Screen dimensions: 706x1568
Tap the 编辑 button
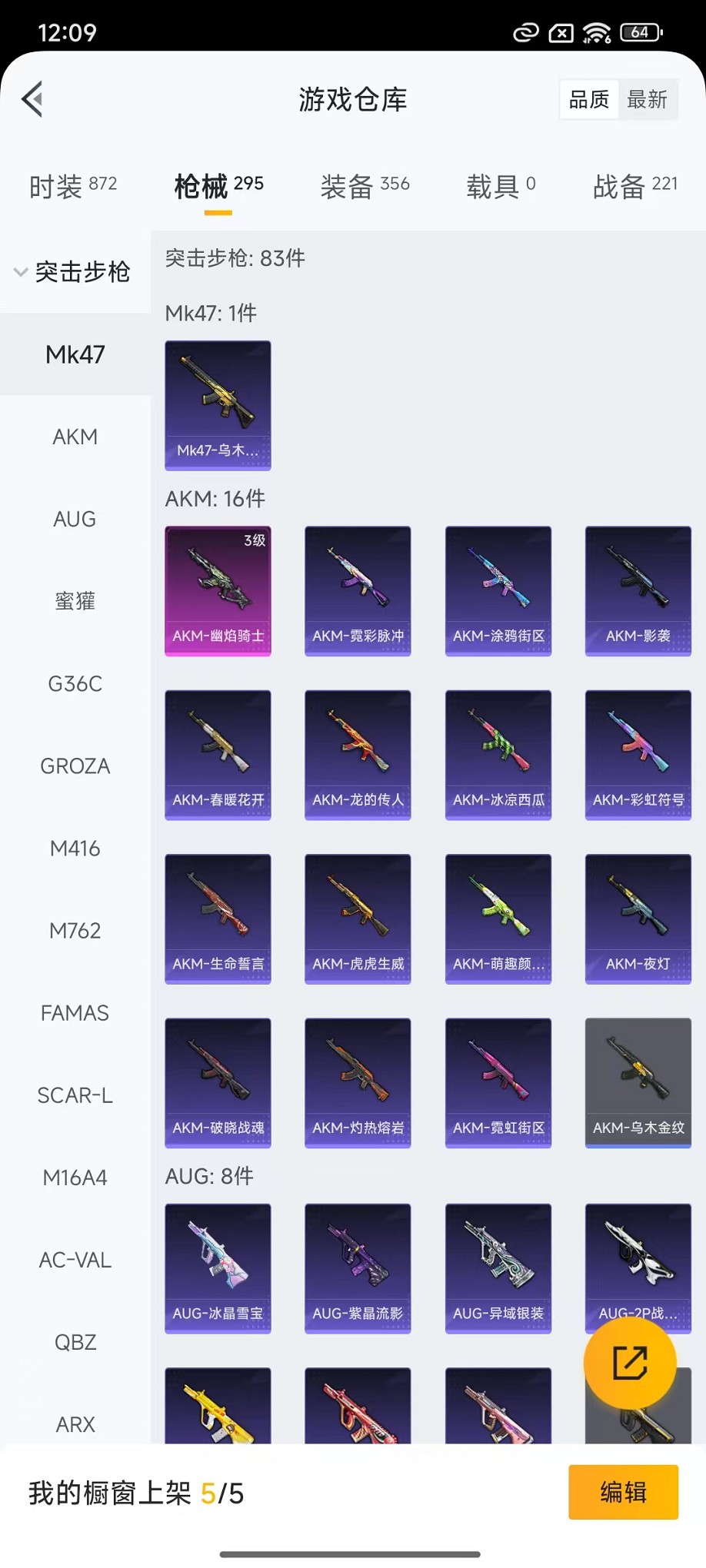point(623,1492)
